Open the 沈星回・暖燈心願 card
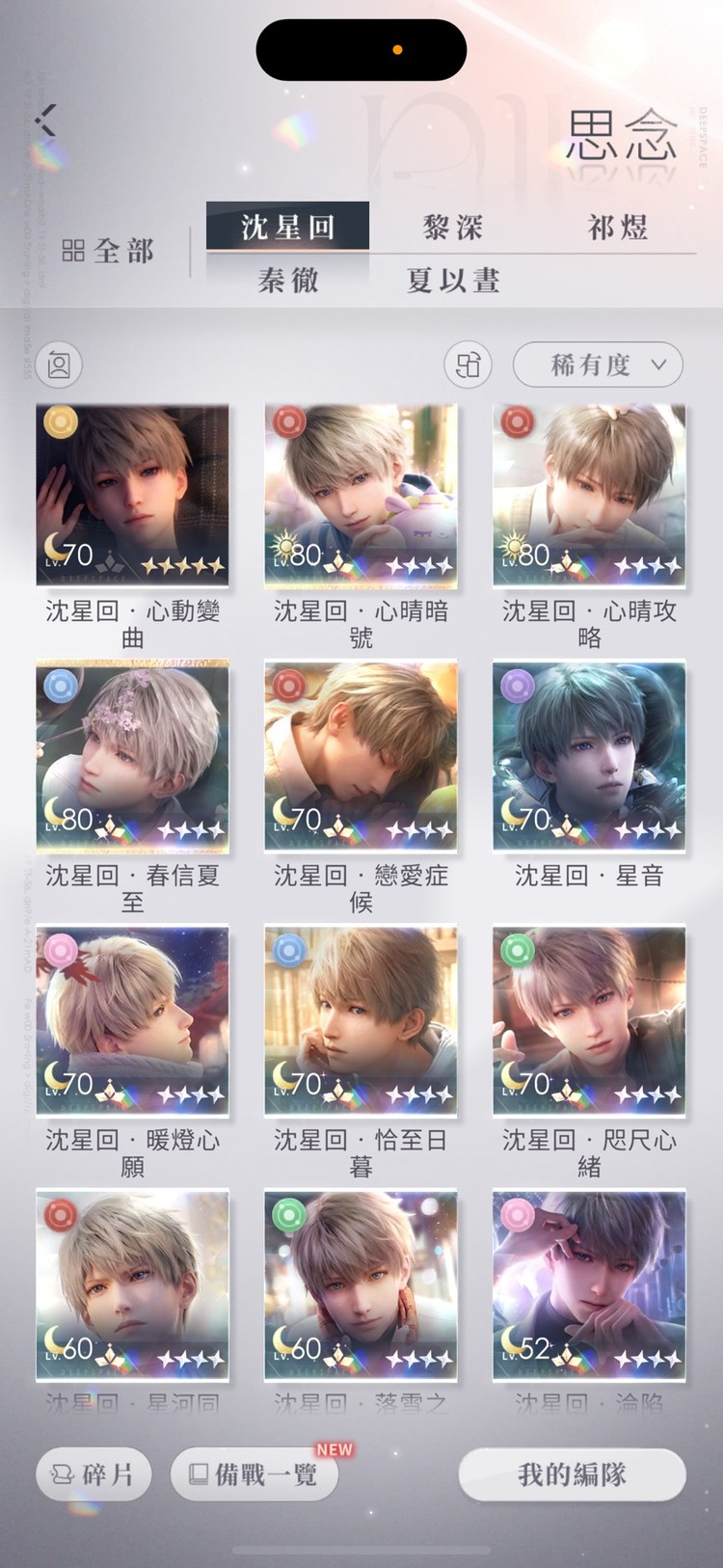The image size is (723, 1568). [133, 1022]
